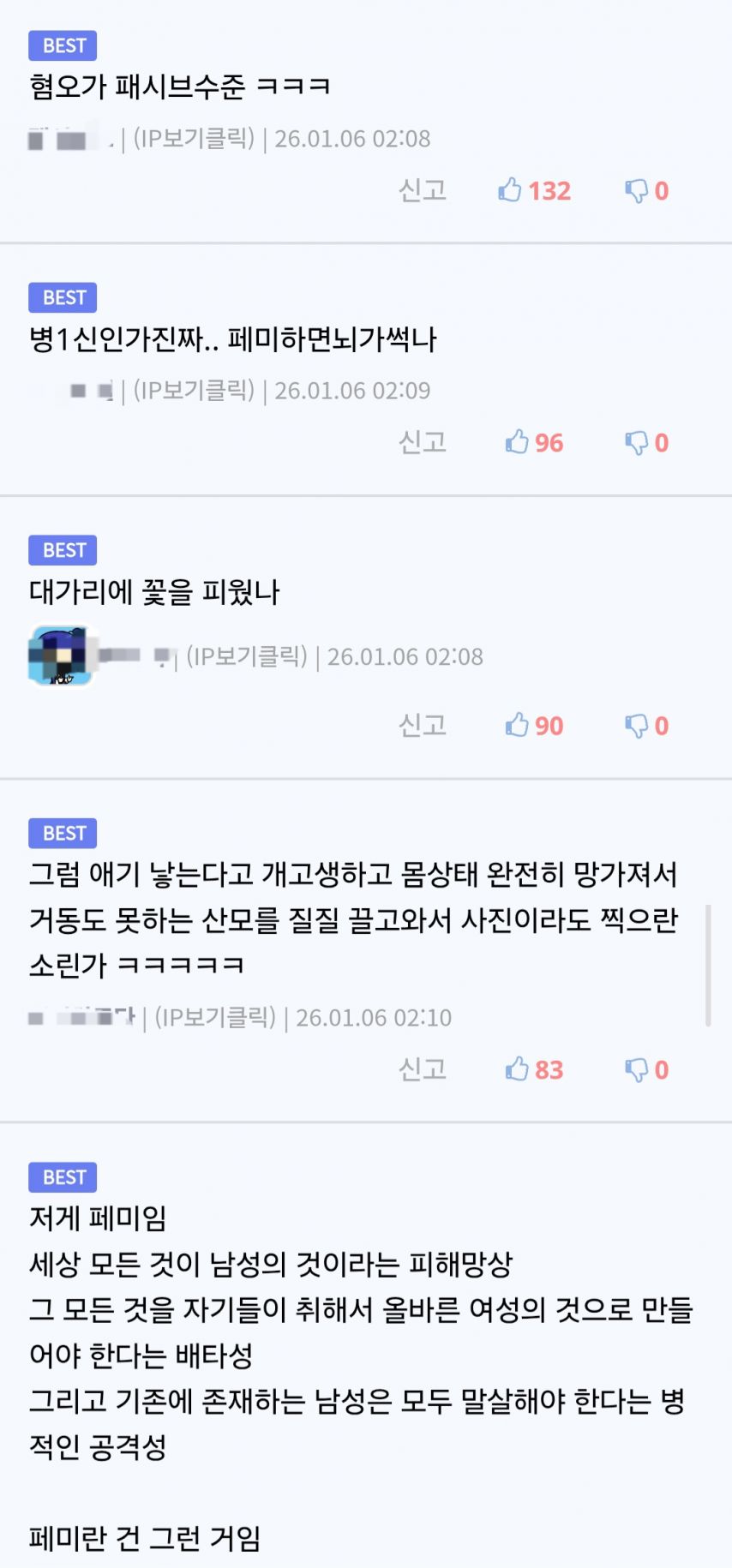
Task: Report the comment with 83 likes
Action: point(423,1069)
